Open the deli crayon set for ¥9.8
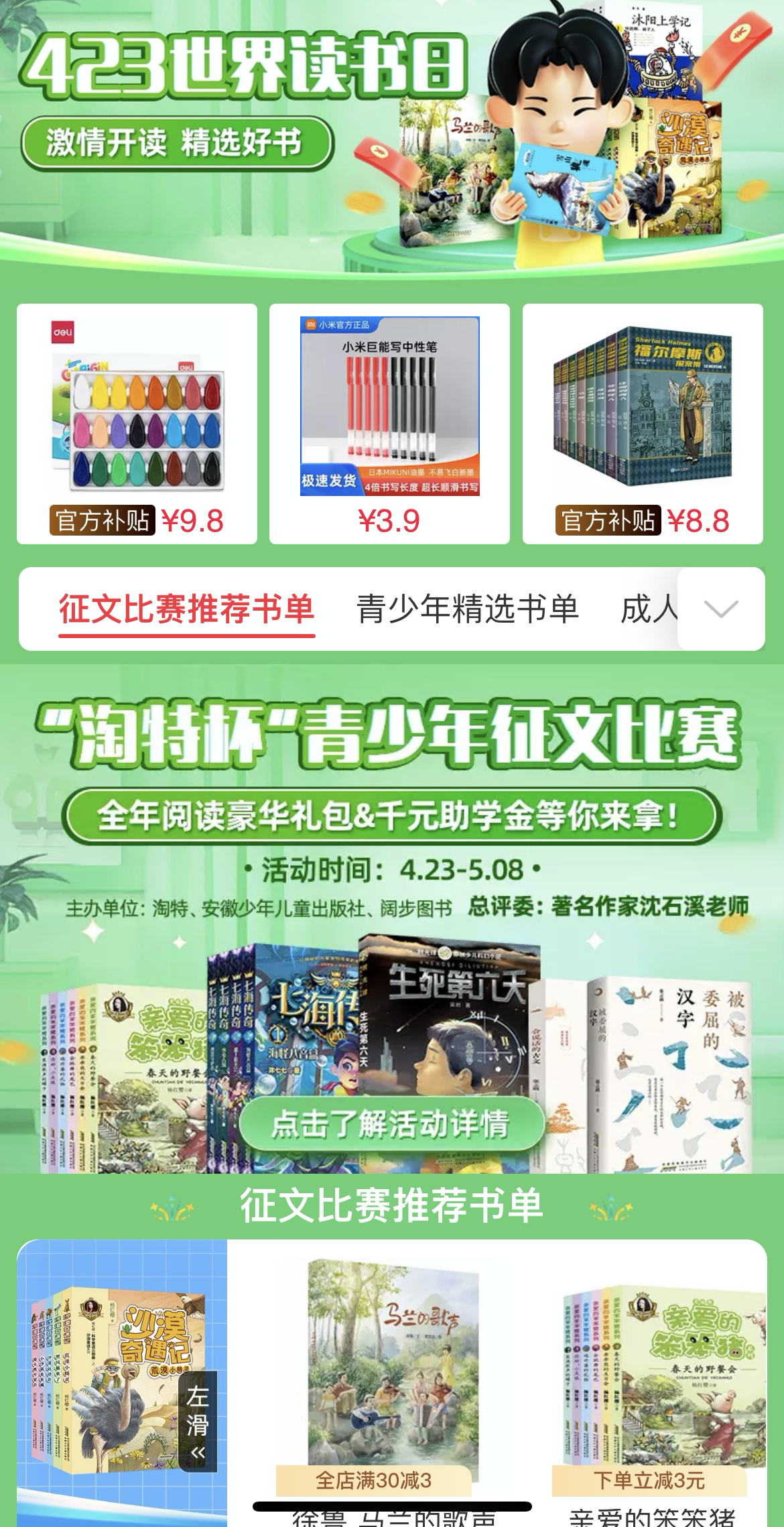The image size is (784, 1527). coord(137,424)
